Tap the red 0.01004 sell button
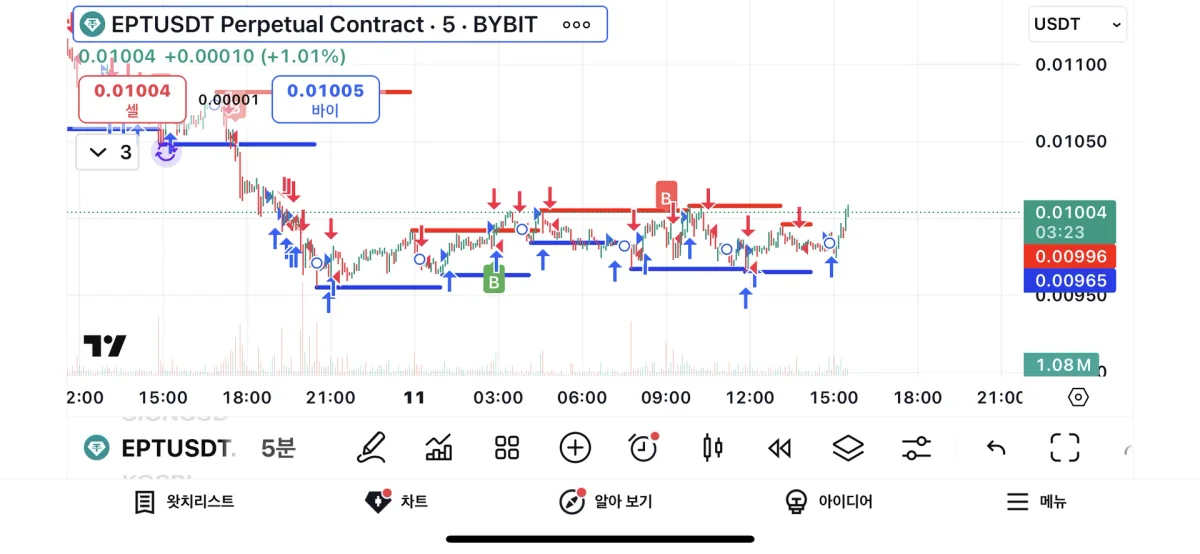Screen dimensions: 1200x554 coord(132,99)
